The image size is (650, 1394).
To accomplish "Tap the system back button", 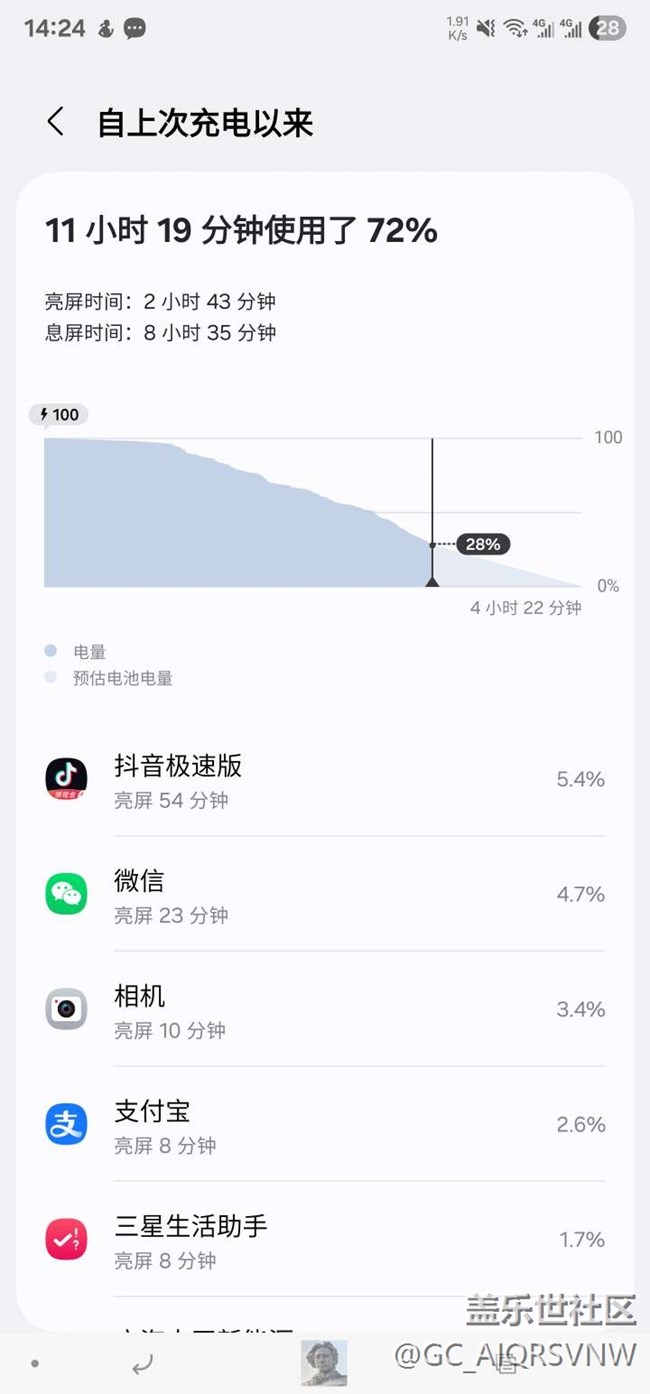I will point(143,1364).
